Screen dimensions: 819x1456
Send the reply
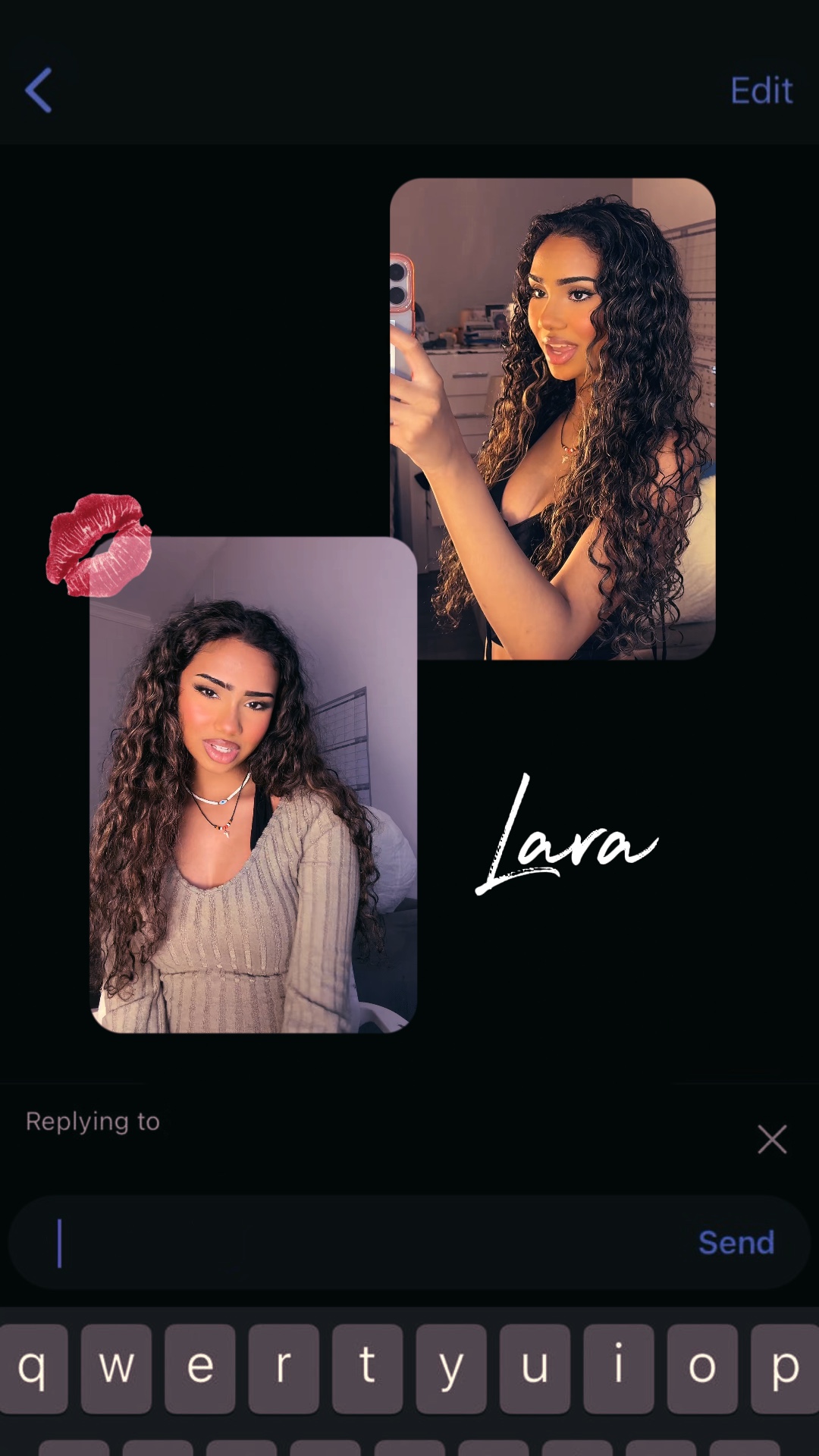[736, 1242]
